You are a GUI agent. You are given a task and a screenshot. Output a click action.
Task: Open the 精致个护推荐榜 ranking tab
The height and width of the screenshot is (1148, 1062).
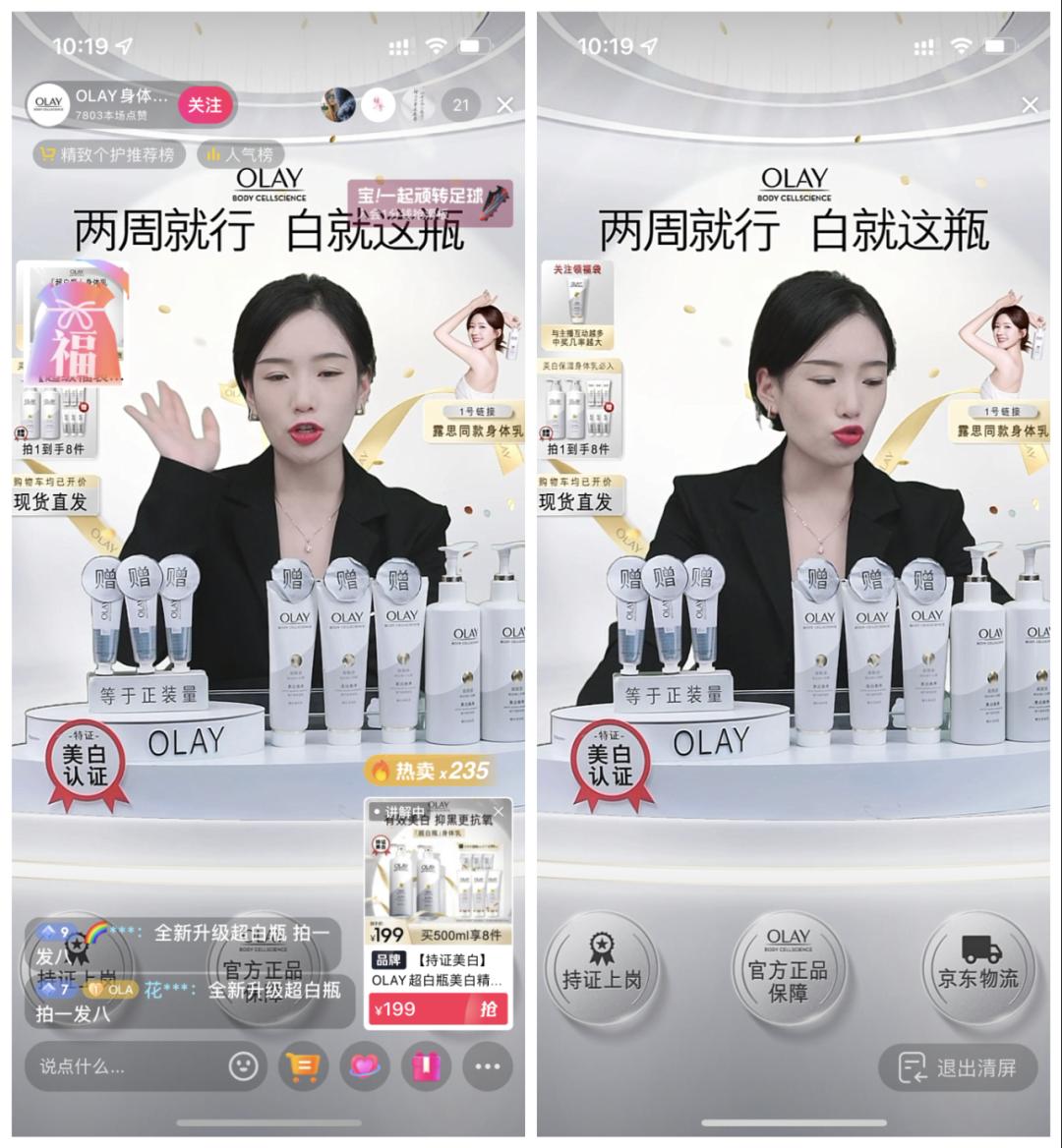tap(108, 154)
